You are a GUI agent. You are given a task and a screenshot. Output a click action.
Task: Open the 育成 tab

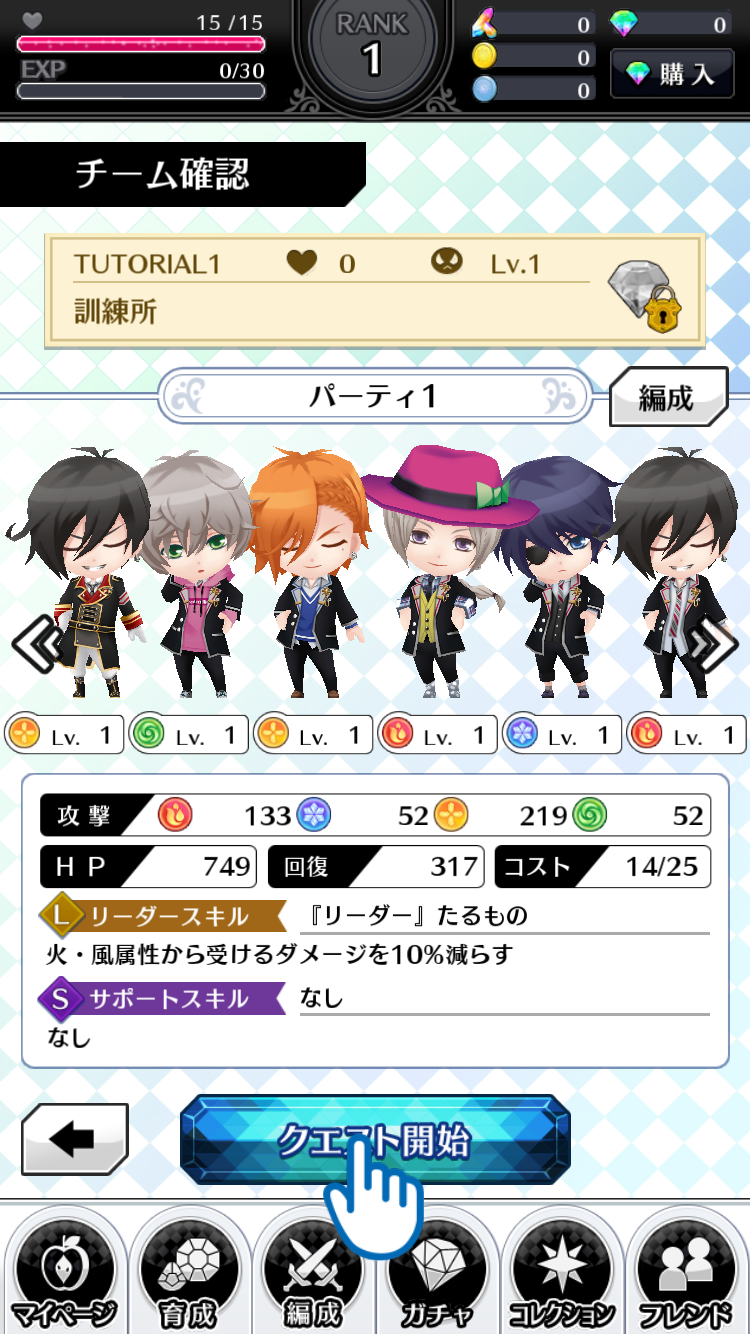[187, 1275]
